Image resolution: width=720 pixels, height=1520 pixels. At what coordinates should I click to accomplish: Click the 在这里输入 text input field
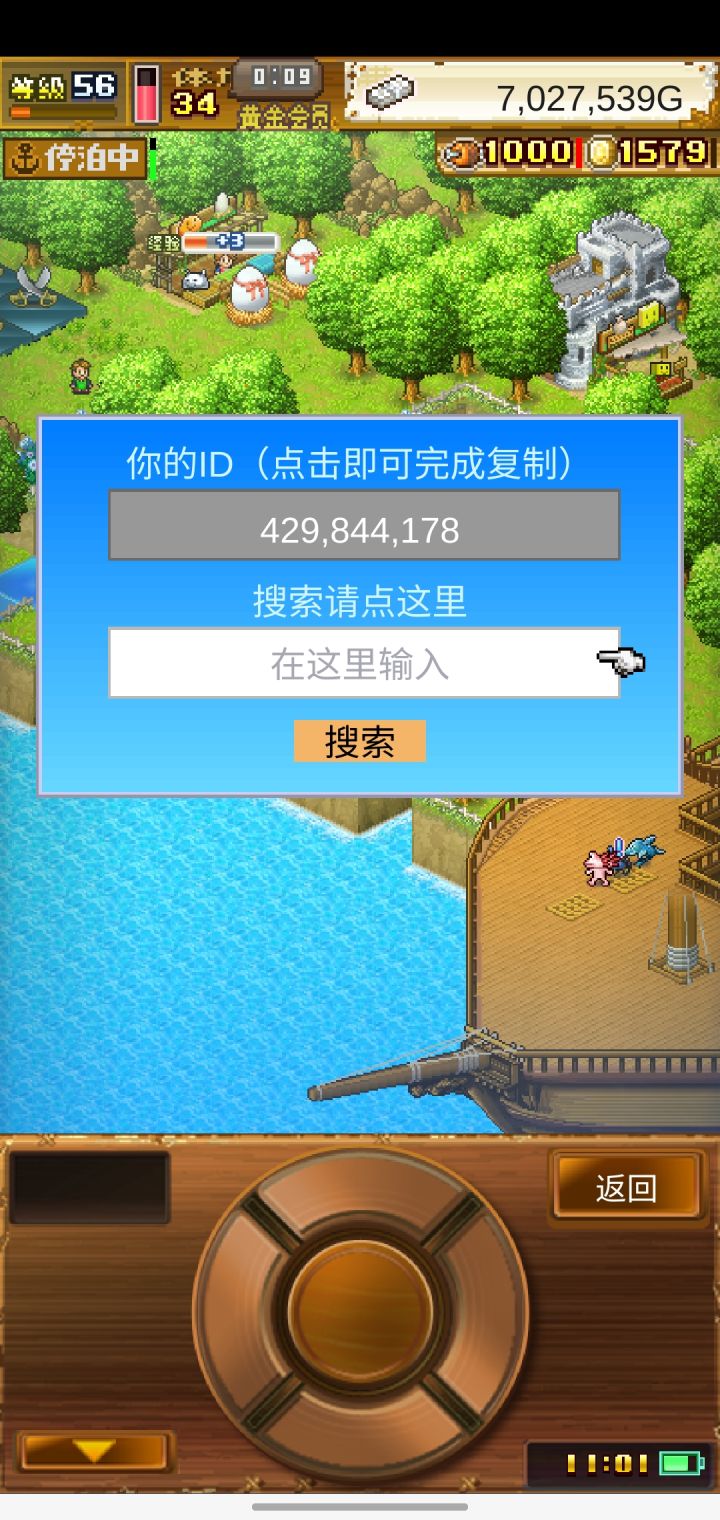360,662
